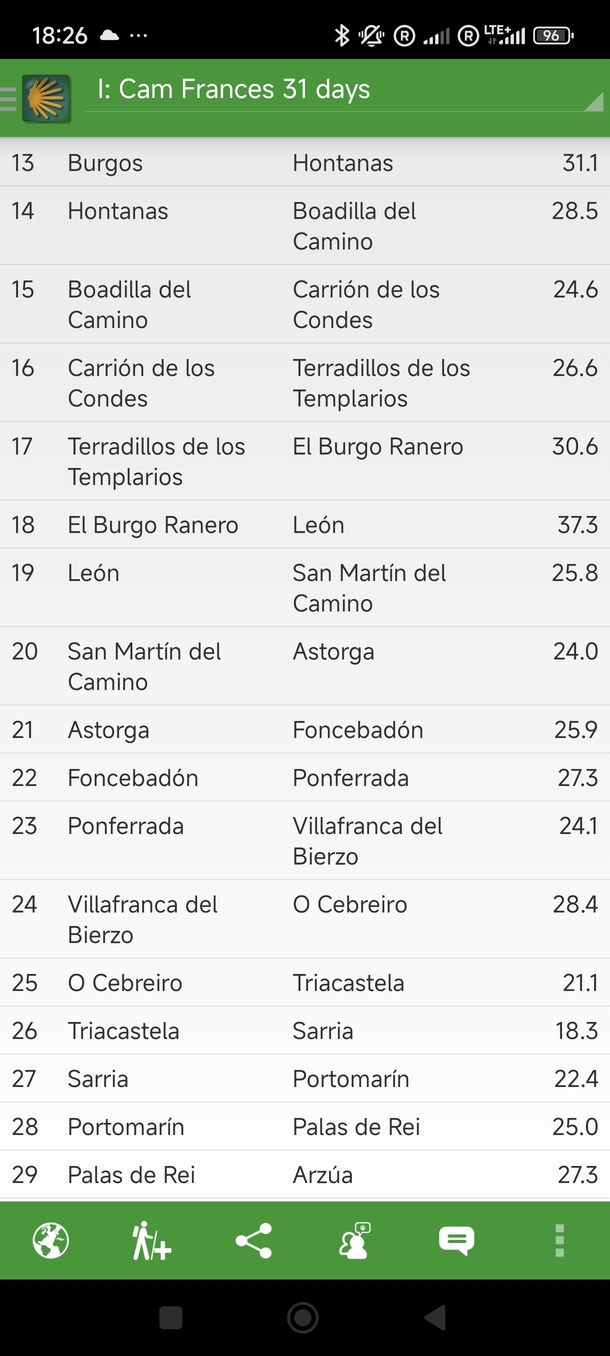This screenshot has width=610, height=1356.
Task: View stage 26 Triacastela to Sarria
Action: tap(305, 1031)
